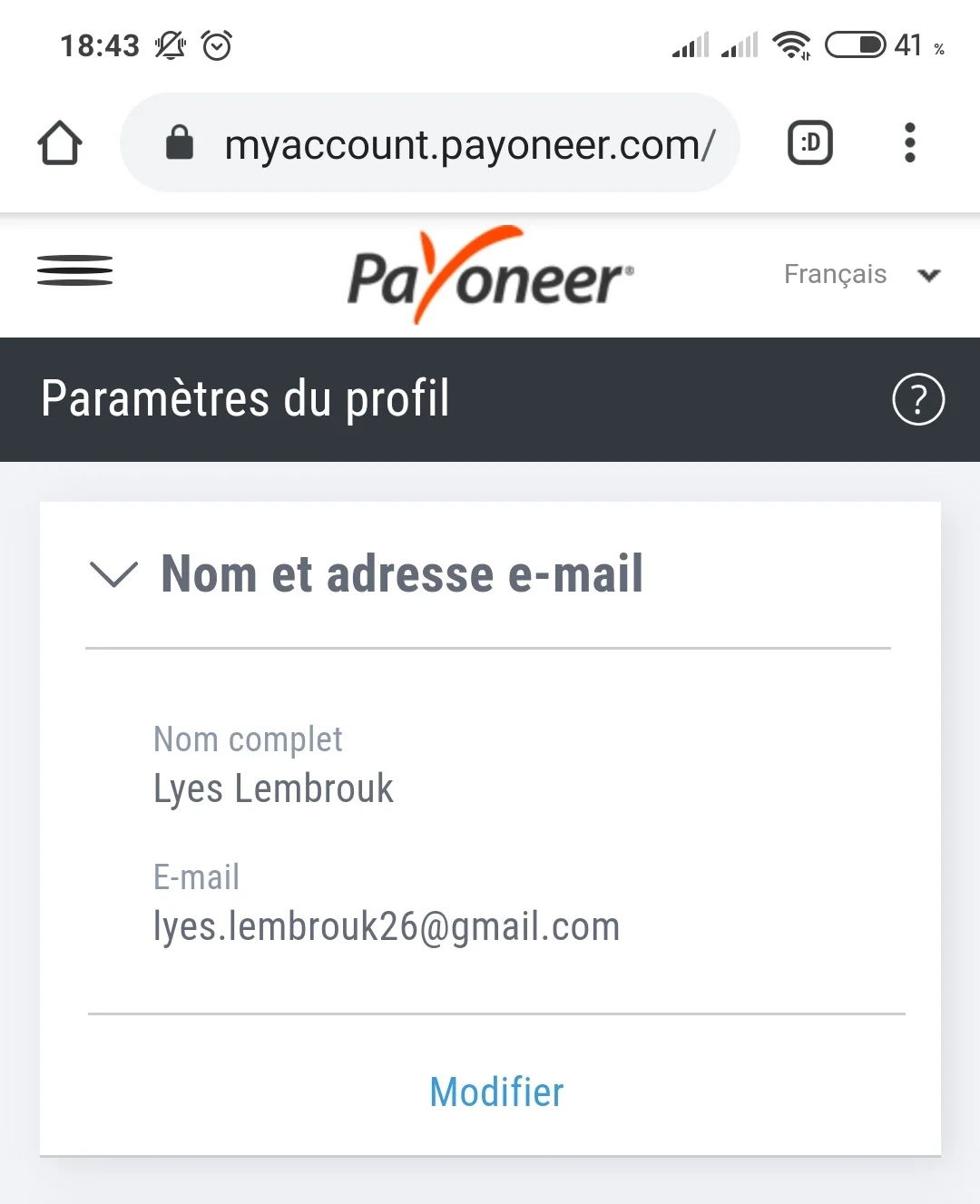Screen dimensions: 980x1204
Task: Go to the browser home page
Action: tap(60, 143)
